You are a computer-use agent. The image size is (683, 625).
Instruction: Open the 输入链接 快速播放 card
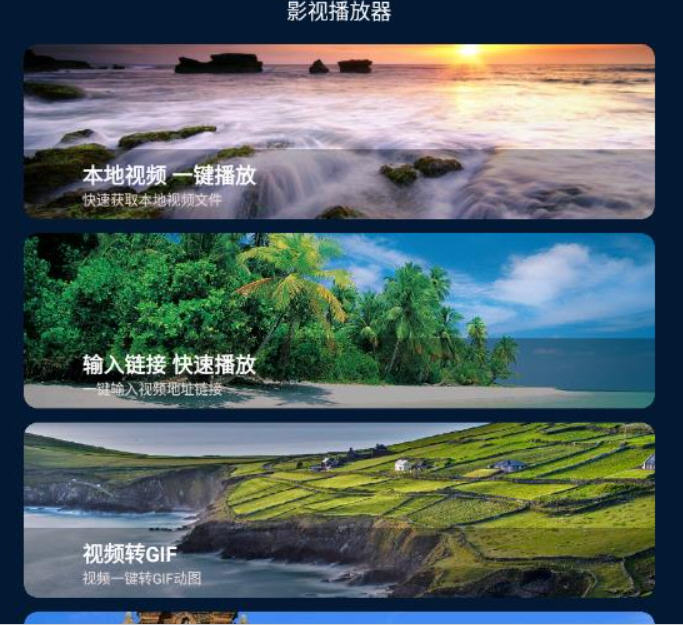point(339,320)
